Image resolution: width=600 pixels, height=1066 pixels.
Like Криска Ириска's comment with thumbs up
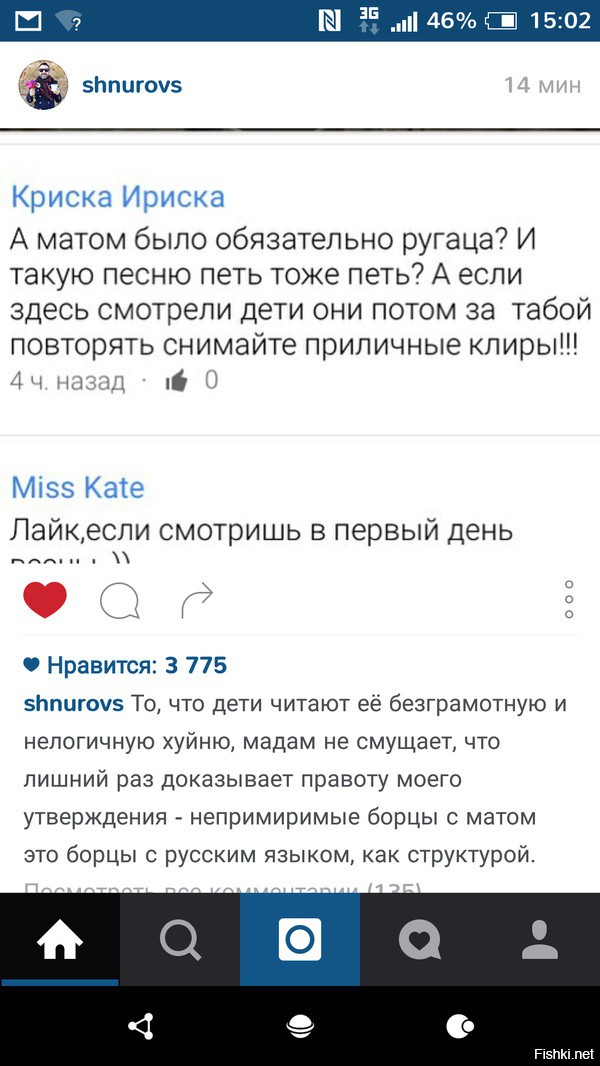pos(177,380)
